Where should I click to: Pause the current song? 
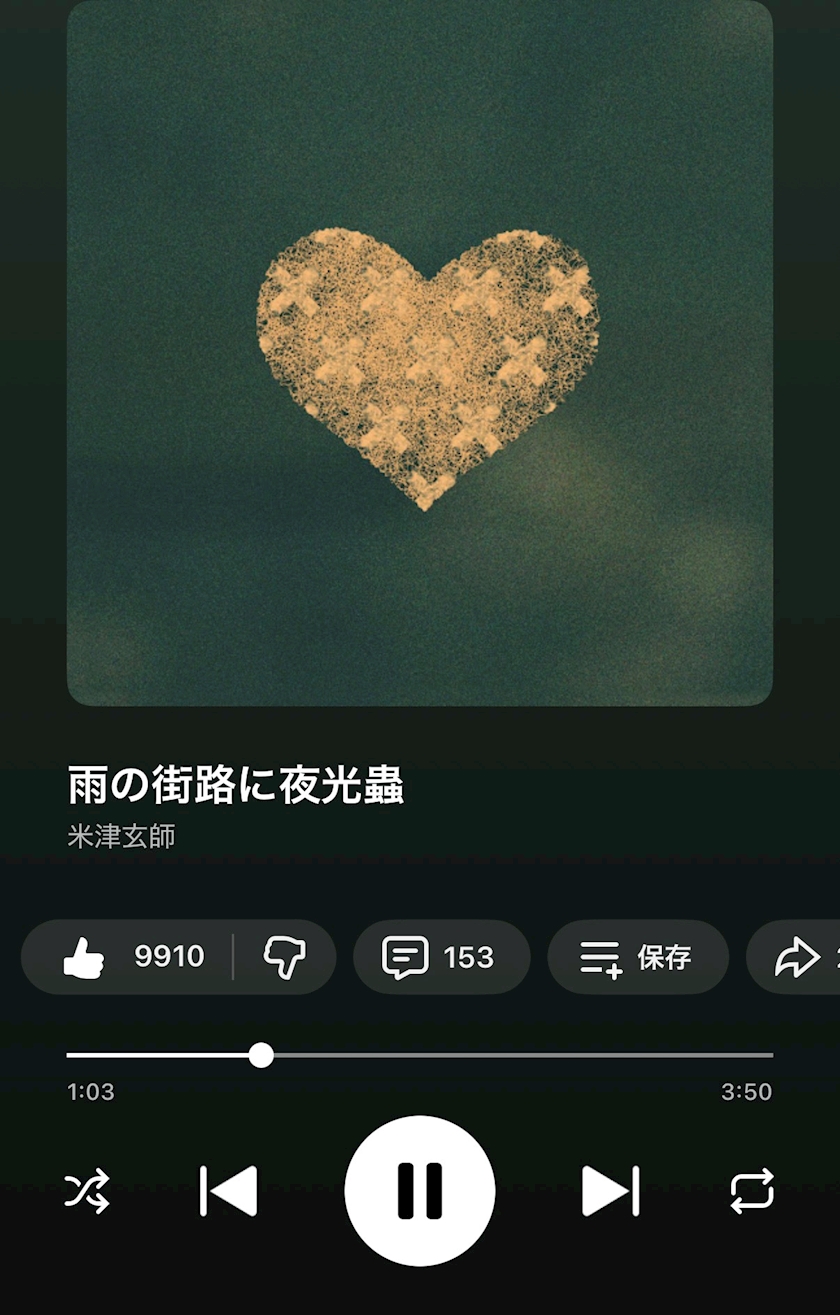point(420,1191)
